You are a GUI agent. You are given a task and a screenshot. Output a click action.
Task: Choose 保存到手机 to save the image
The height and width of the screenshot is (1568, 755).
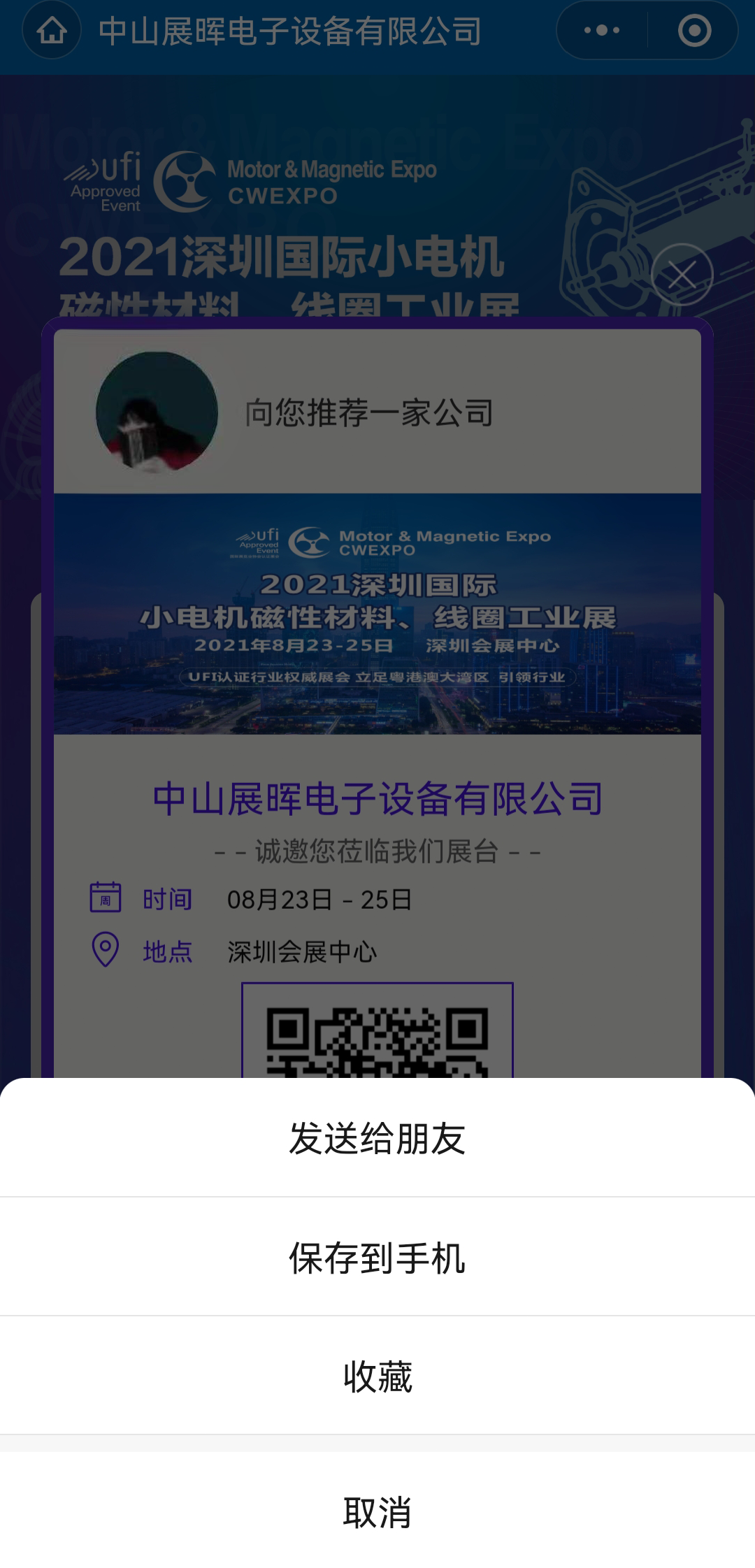(x=377, y=1258)
